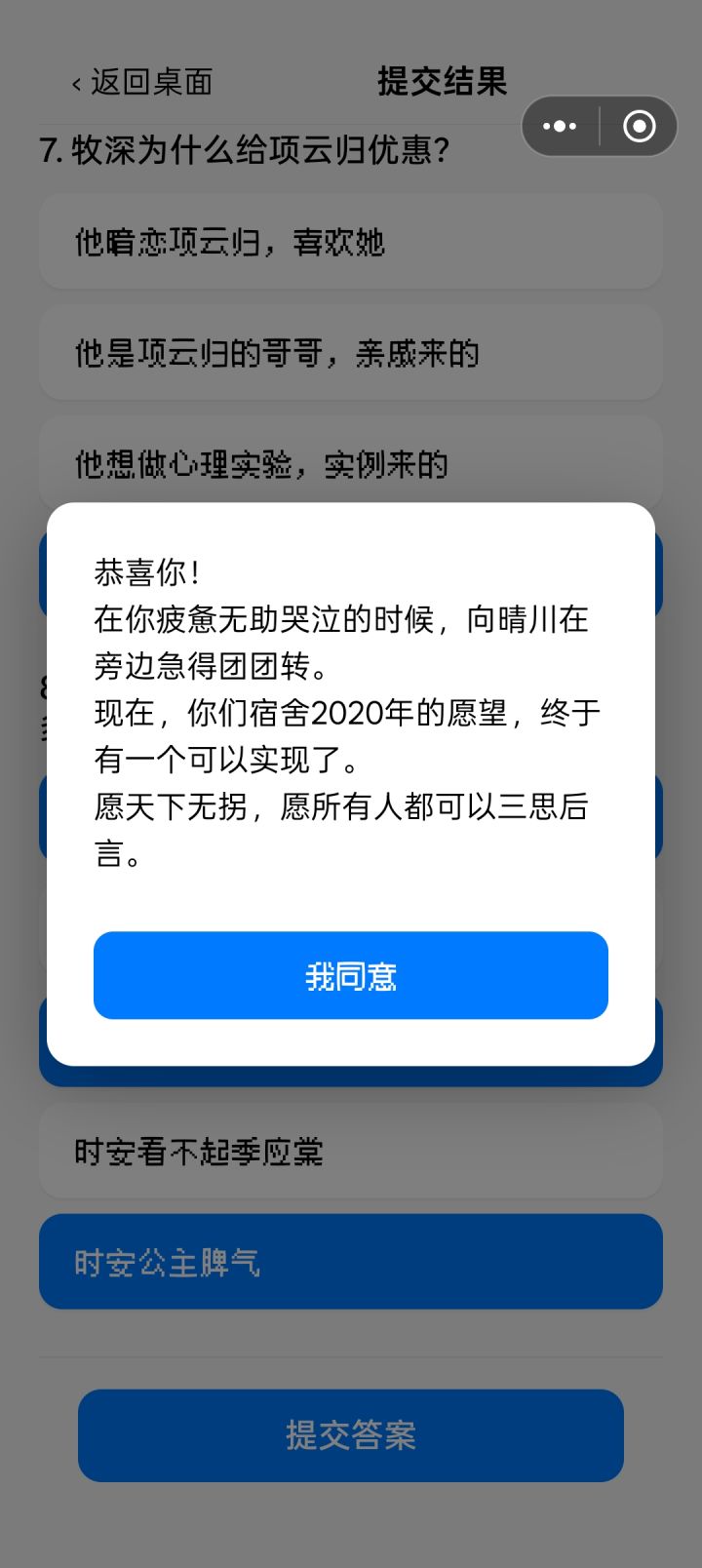Open the mini-program more options menu
The image size is (702, 1568).
pos(559,126)
